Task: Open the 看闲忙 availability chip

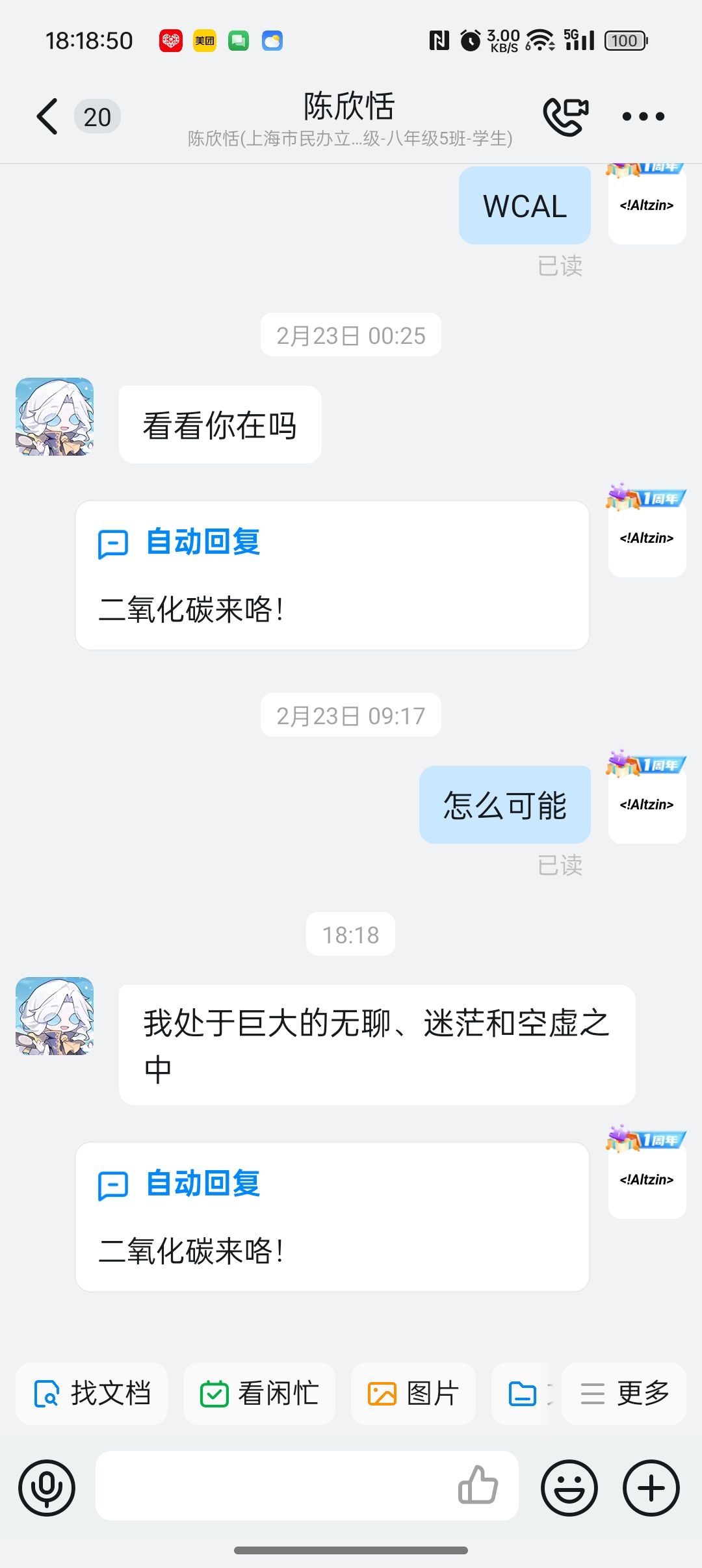Action: [259, 1394]
